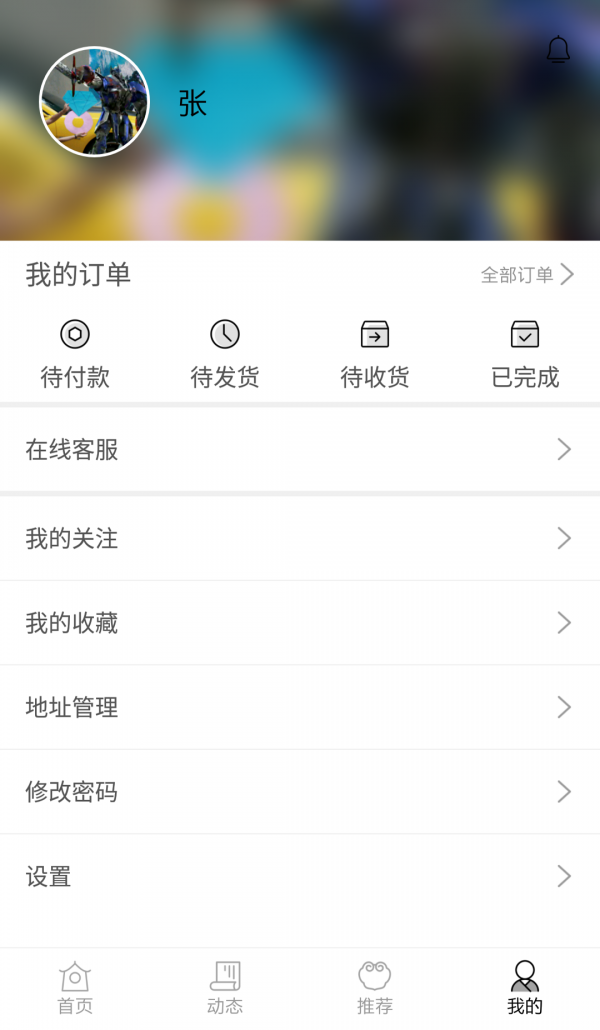Open orders awaiting receipt (待收货)
Image resolution: width=600 pixels, height=1030 pixels.
coord(375,354)
